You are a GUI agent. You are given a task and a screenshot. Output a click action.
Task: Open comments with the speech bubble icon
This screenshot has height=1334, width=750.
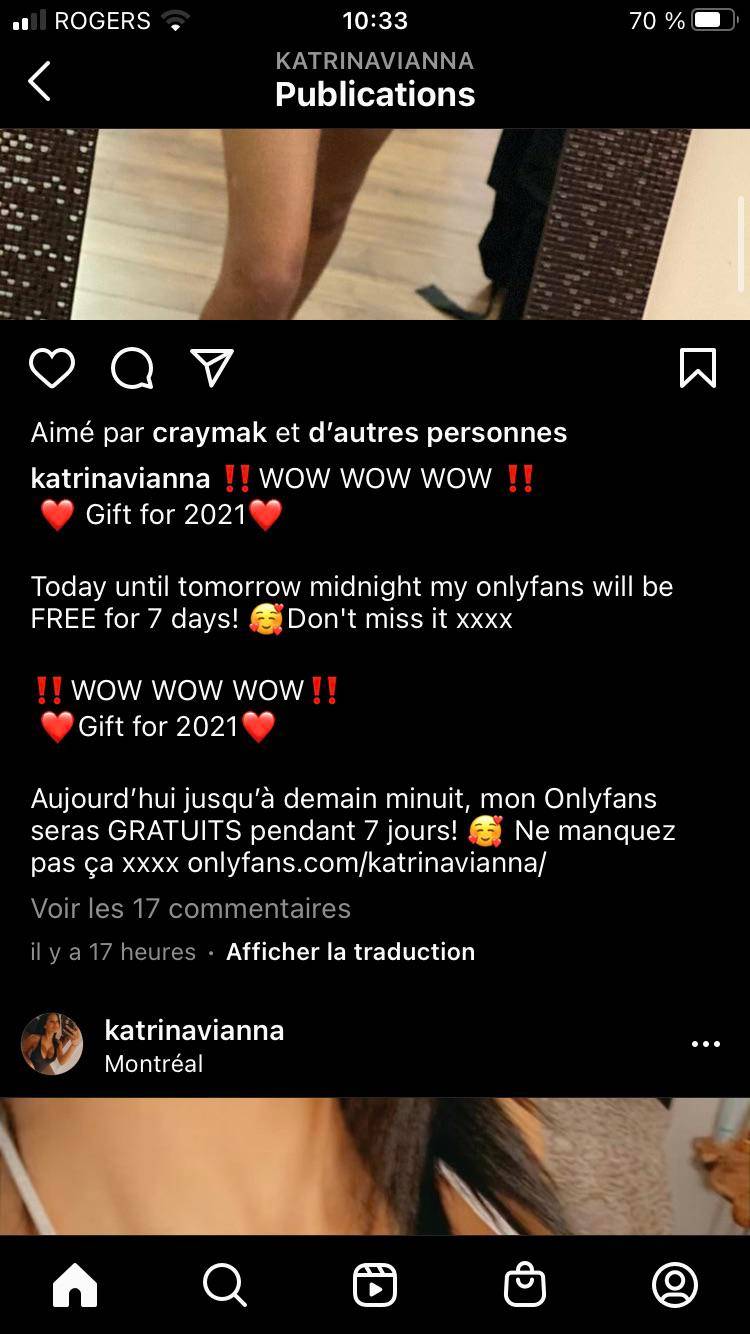[132, 368]
